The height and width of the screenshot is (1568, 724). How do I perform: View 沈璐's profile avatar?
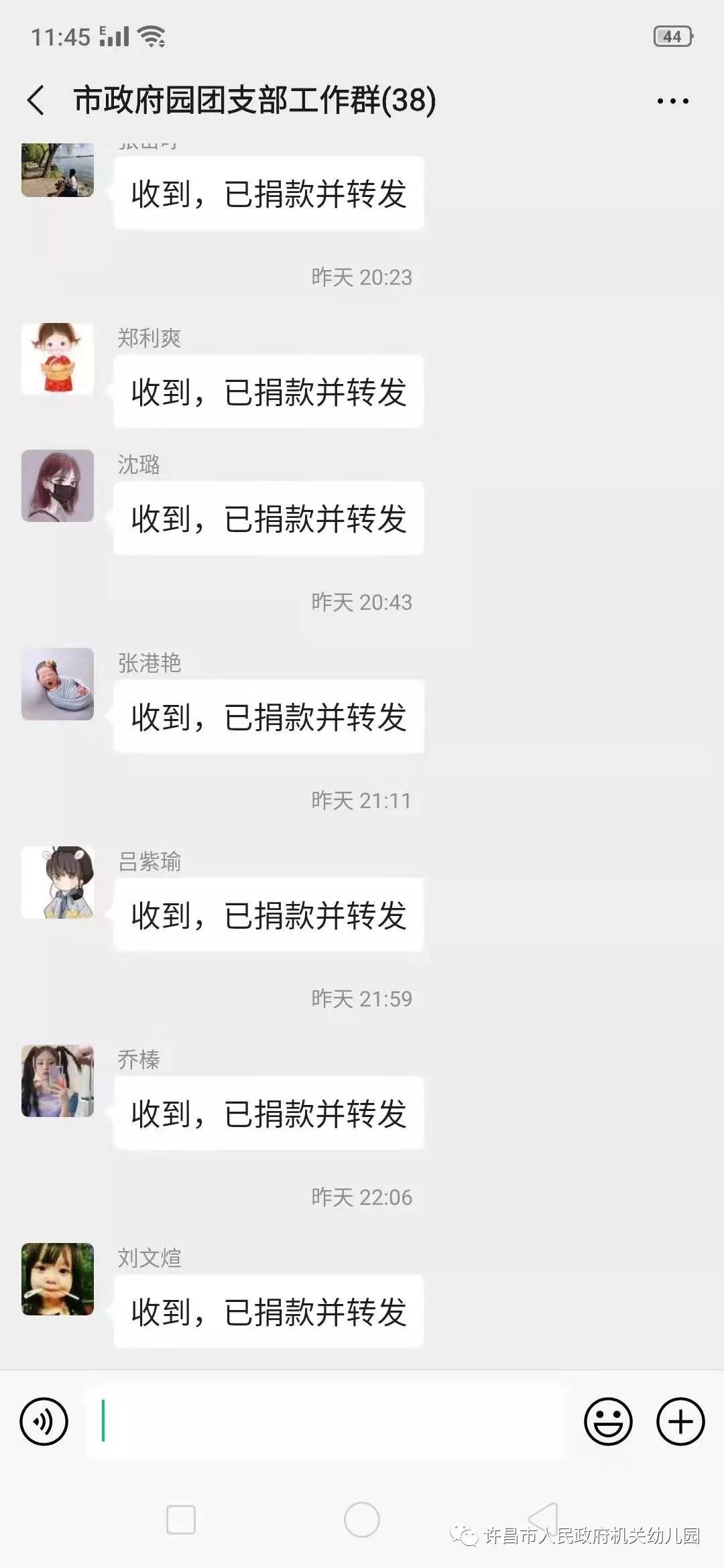[x=58, y=486]
